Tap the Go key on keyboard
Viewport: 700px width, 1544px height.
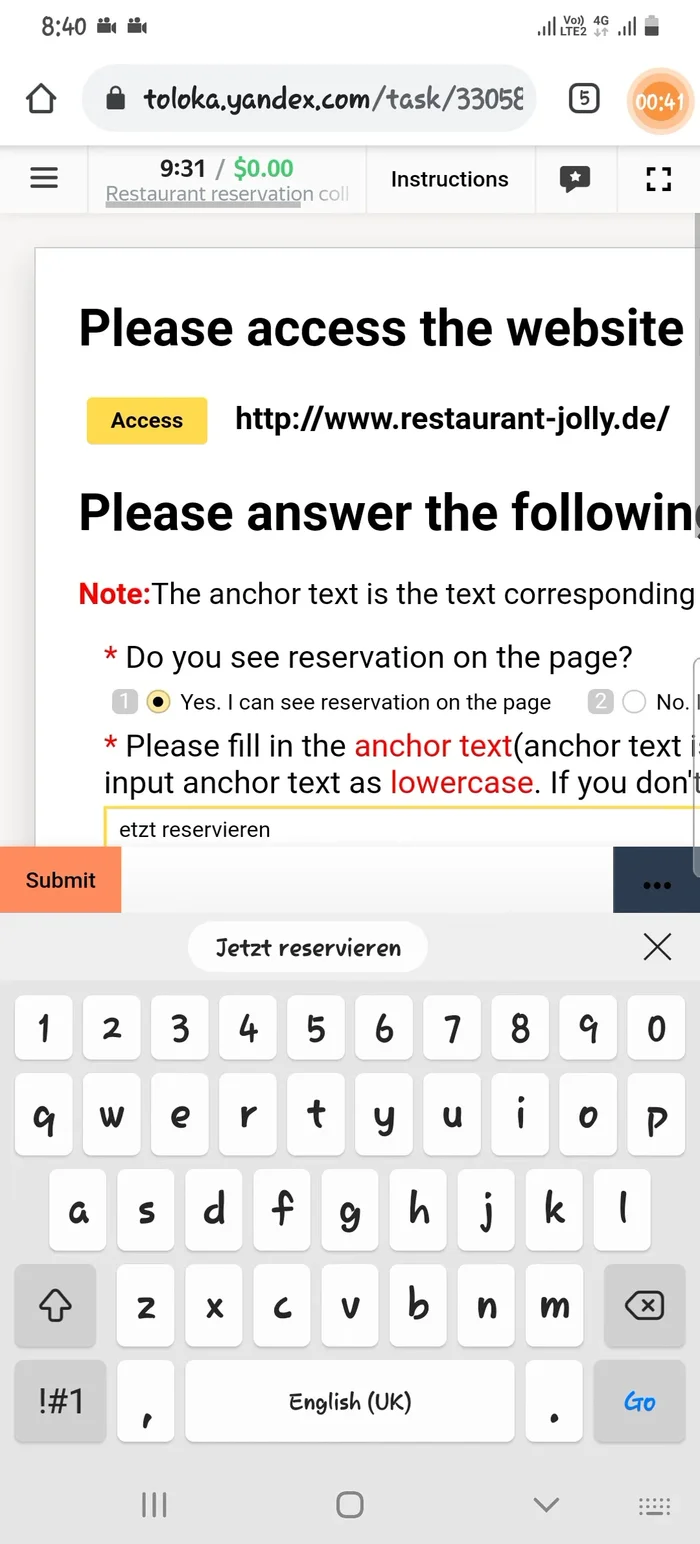click(639, 1401)
